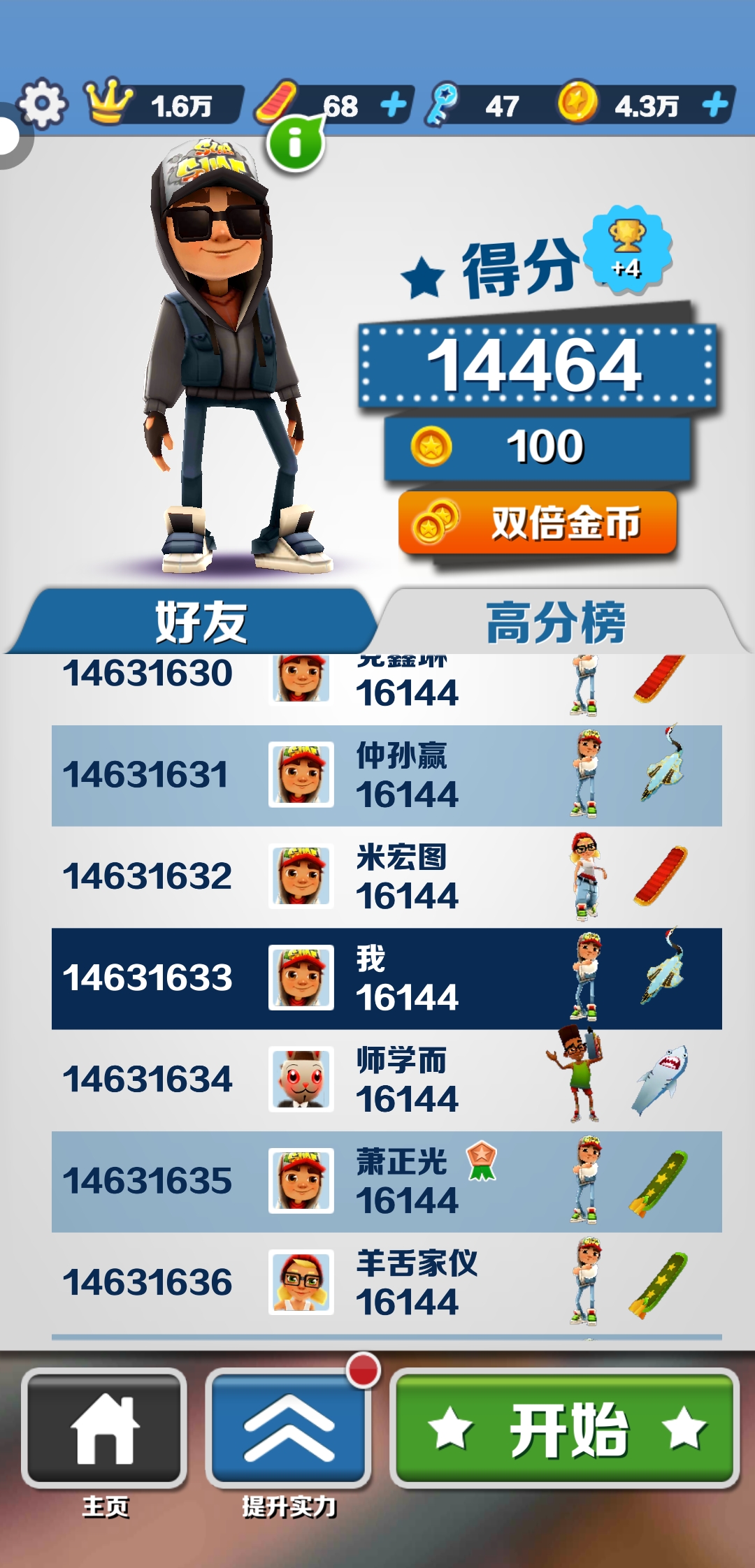Switch to the 好友 friends tab
This screenshot has width=755, height=1568.
pyautogui.click(x=199, y=621)
